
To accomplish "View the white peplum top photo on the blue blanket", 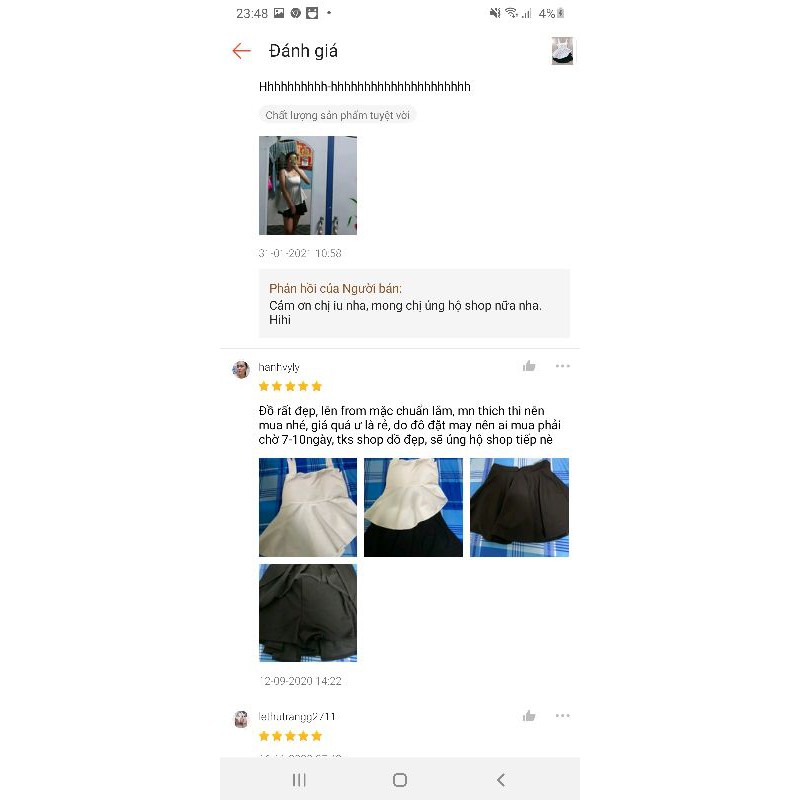I will 308,507.
